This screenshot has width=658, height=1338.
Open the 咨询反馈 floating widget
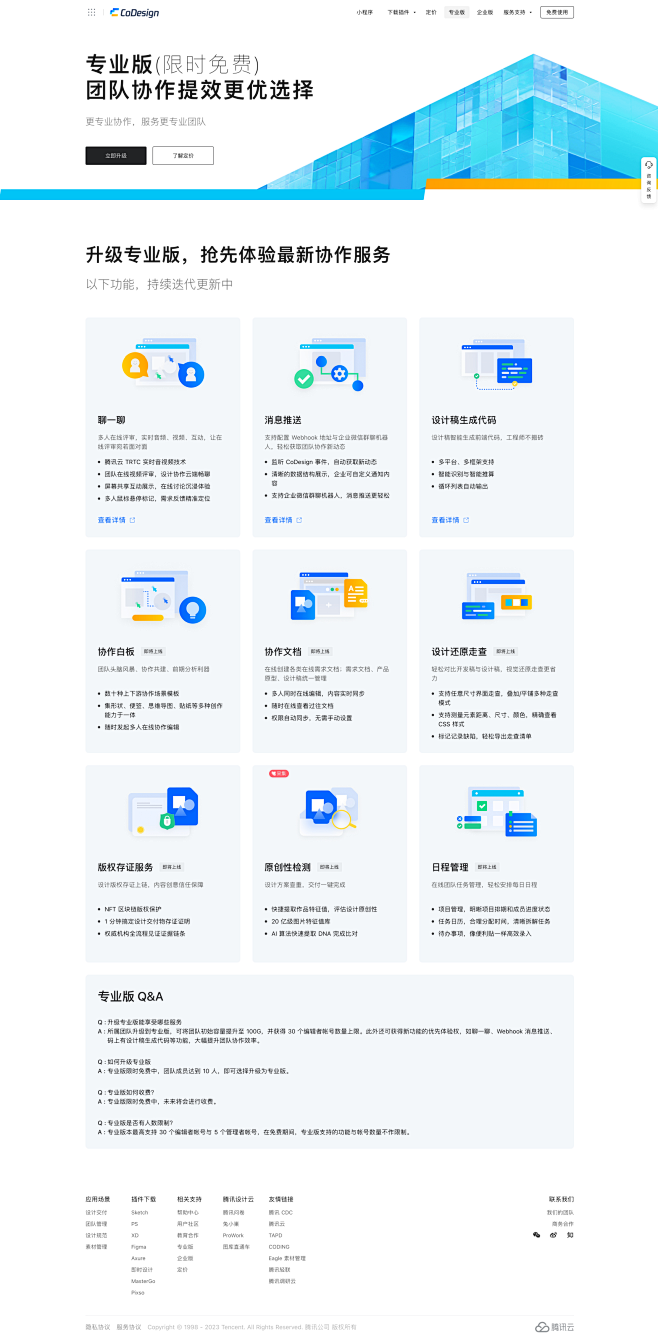pos(648,180)
